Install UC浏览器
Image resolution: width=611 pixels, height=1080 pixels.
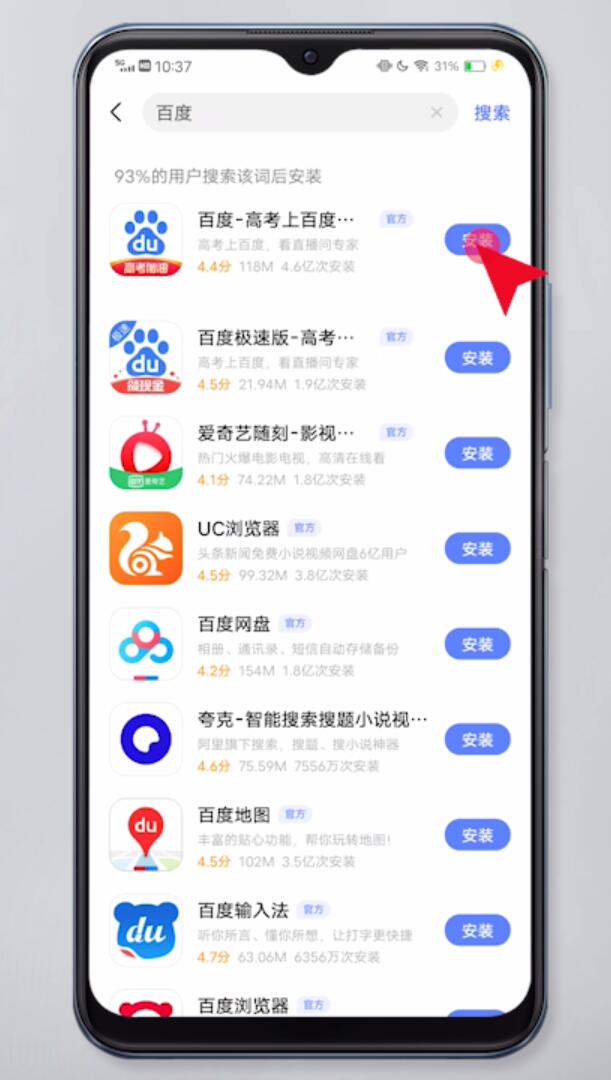pyautogui.click(x=477, y=549)
